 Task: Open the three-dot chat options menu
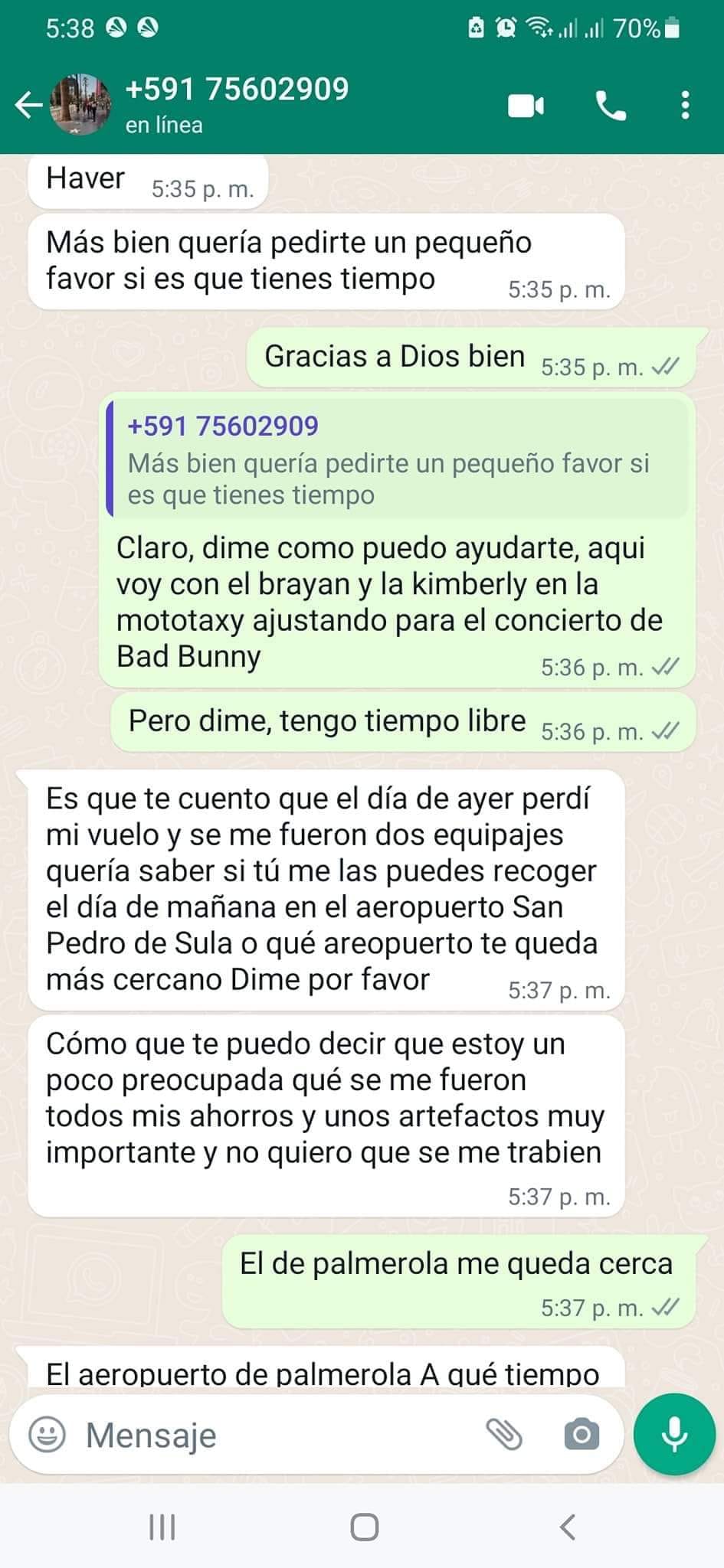click(684, 106)
